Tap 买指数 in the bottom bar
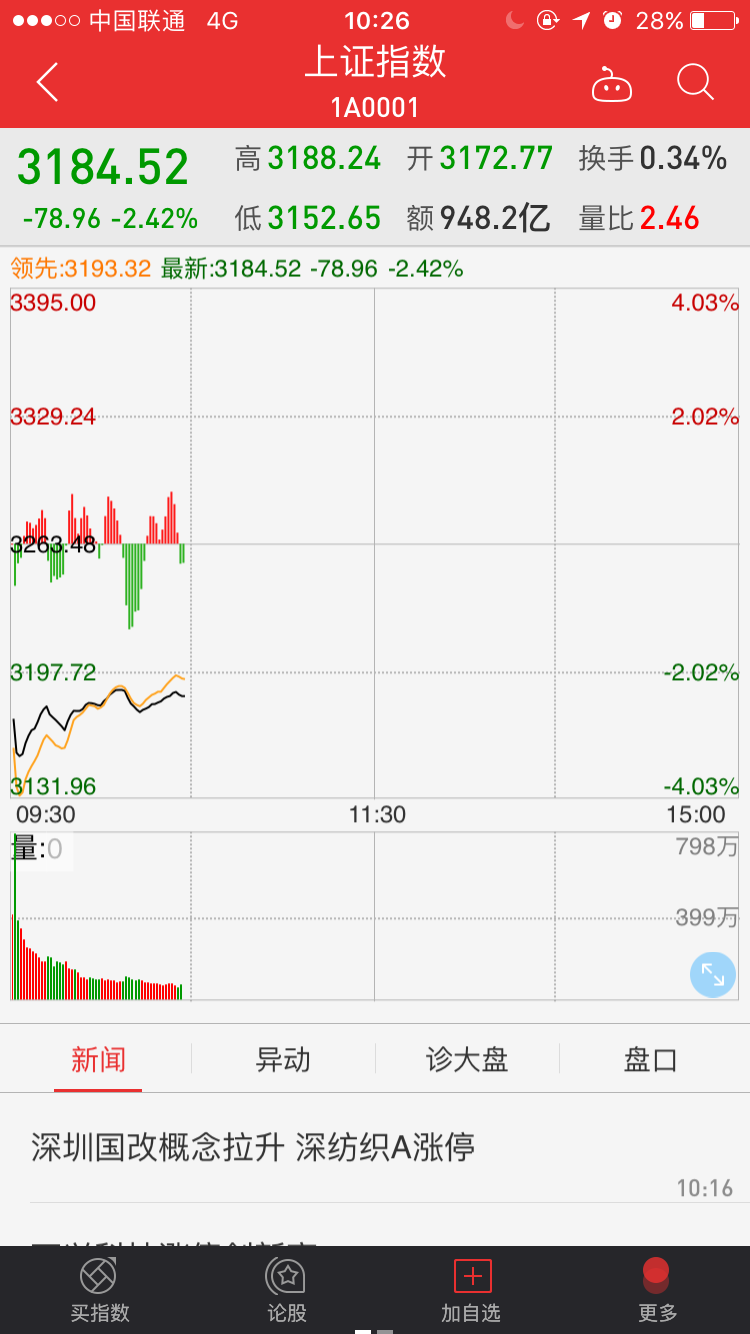 (x=99, y=1290)
